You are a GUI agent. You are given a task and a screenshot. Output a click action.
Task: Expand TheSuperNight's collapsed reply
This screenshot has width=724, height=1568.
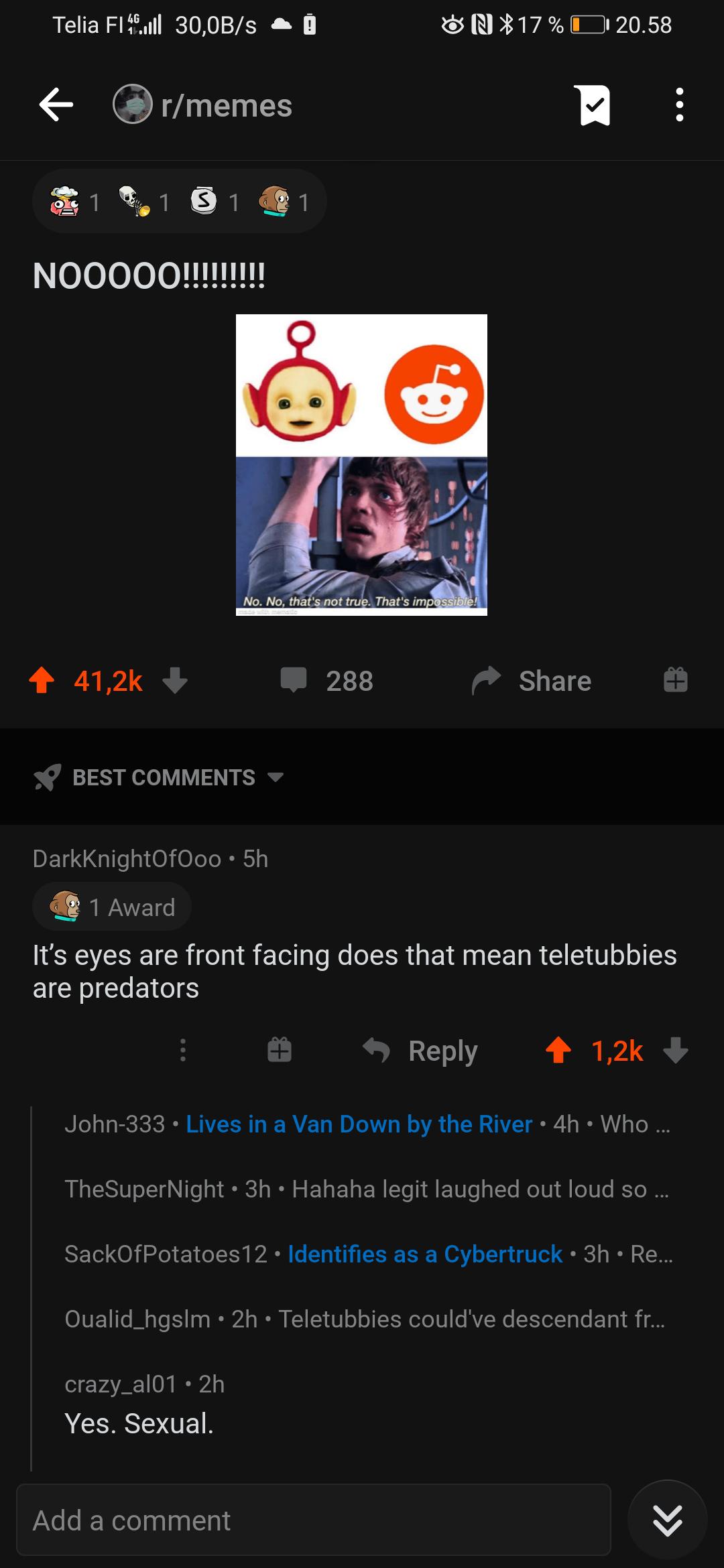click(x=366, y=1189)
